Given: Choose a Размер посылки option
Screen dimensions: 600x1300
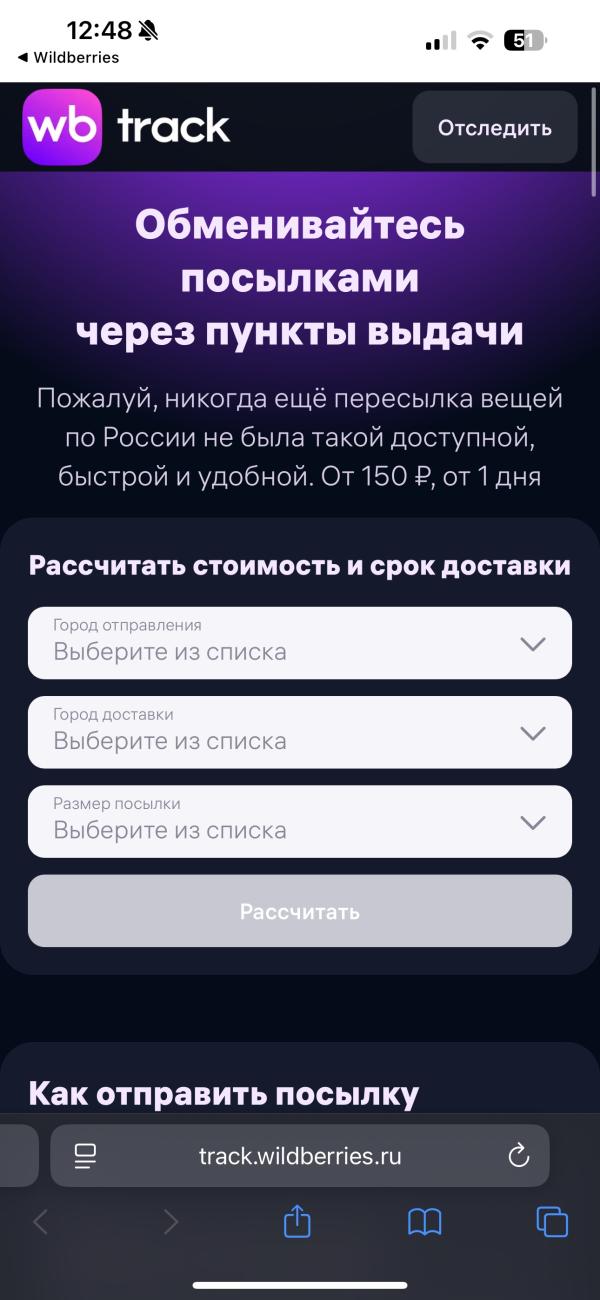Looking at the screenshot, I should point(299,821).
